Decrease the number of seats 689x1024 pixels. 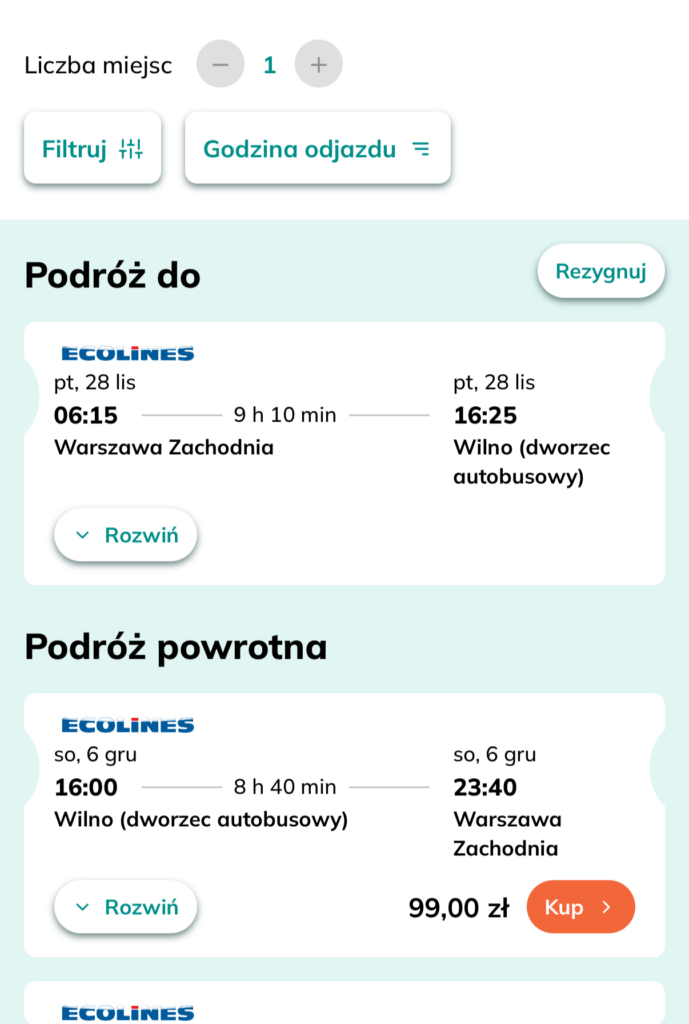220,66
